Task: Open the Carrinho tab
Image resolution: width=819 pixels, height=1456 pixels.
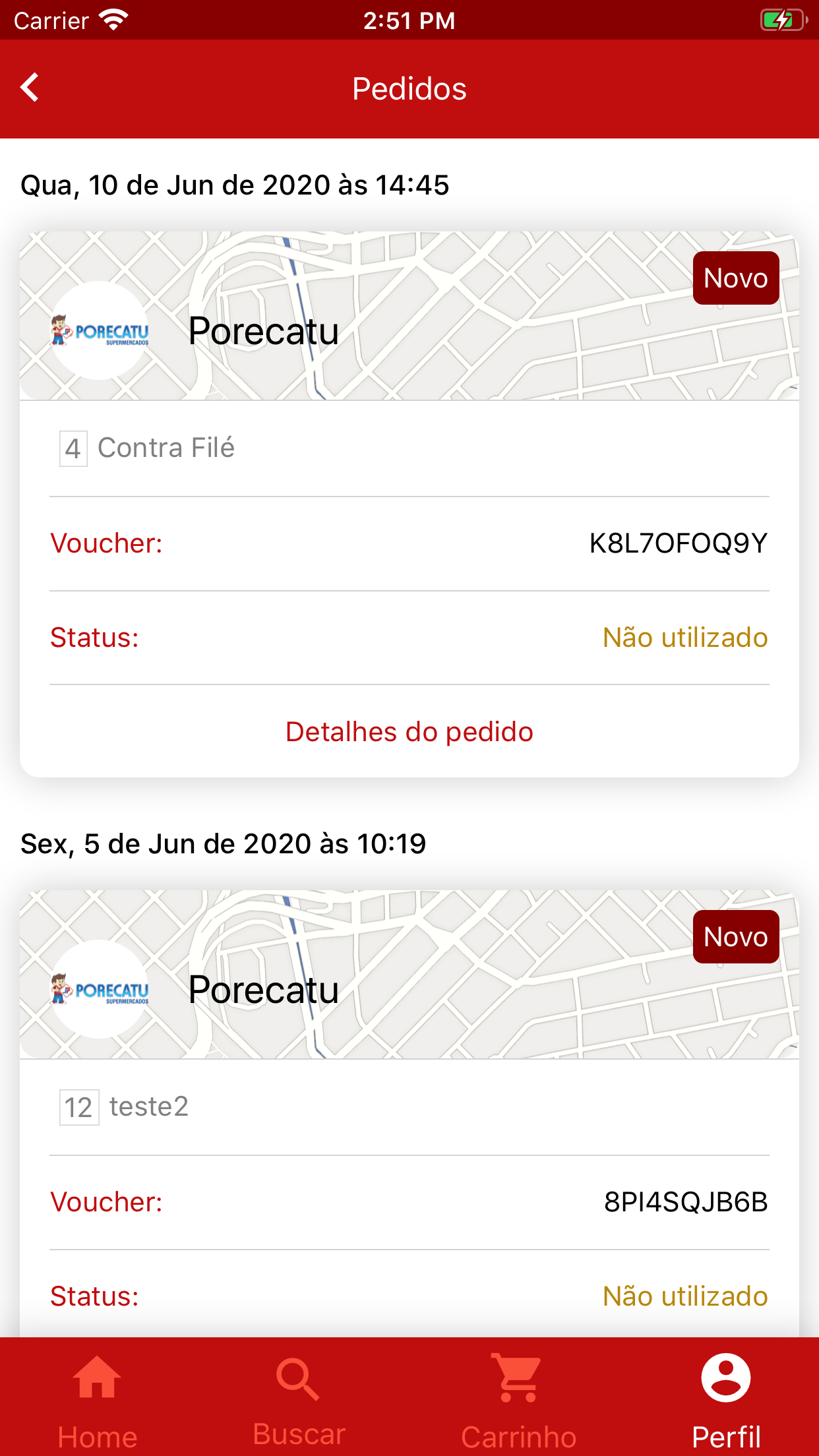Action: coord(518,1398)
